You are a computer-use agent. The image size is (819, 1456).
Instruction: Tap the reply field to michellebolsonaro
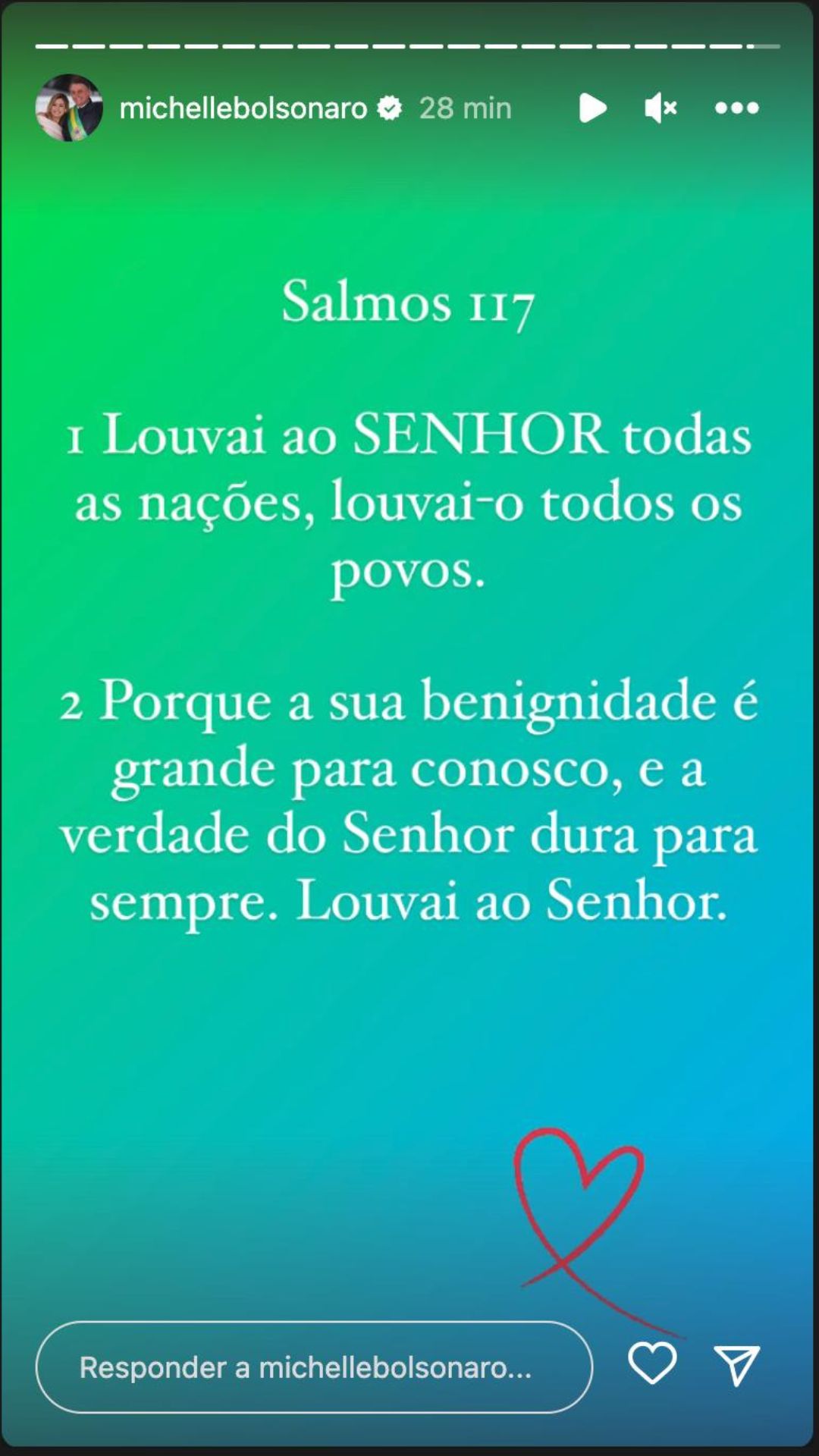(314, 1367)
